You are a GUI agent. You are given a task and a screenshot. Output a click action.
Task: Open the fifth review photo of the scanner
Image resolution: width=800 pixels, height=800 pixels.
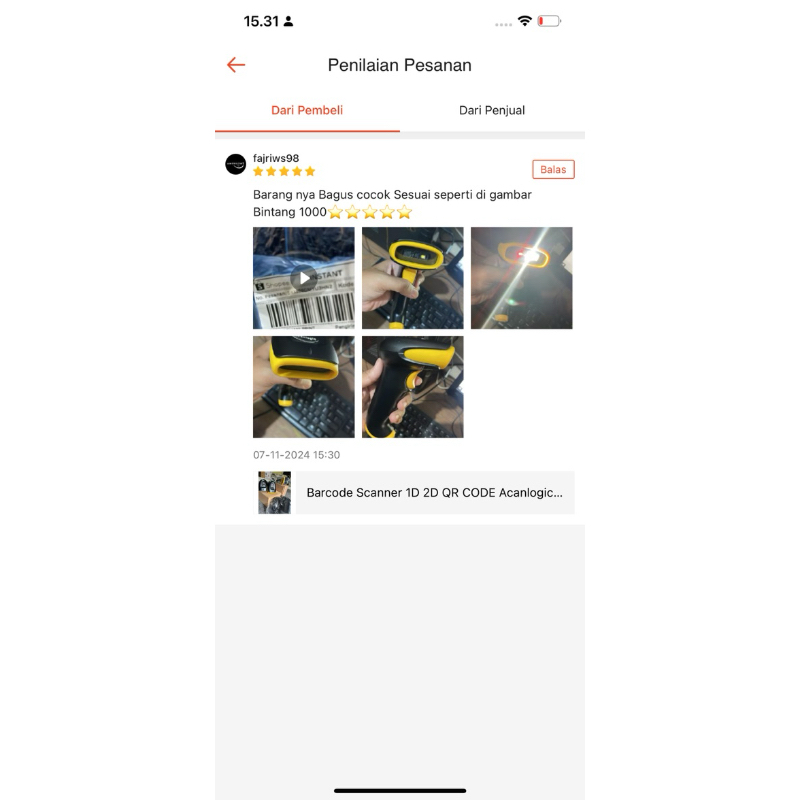(x=412, y=387)
